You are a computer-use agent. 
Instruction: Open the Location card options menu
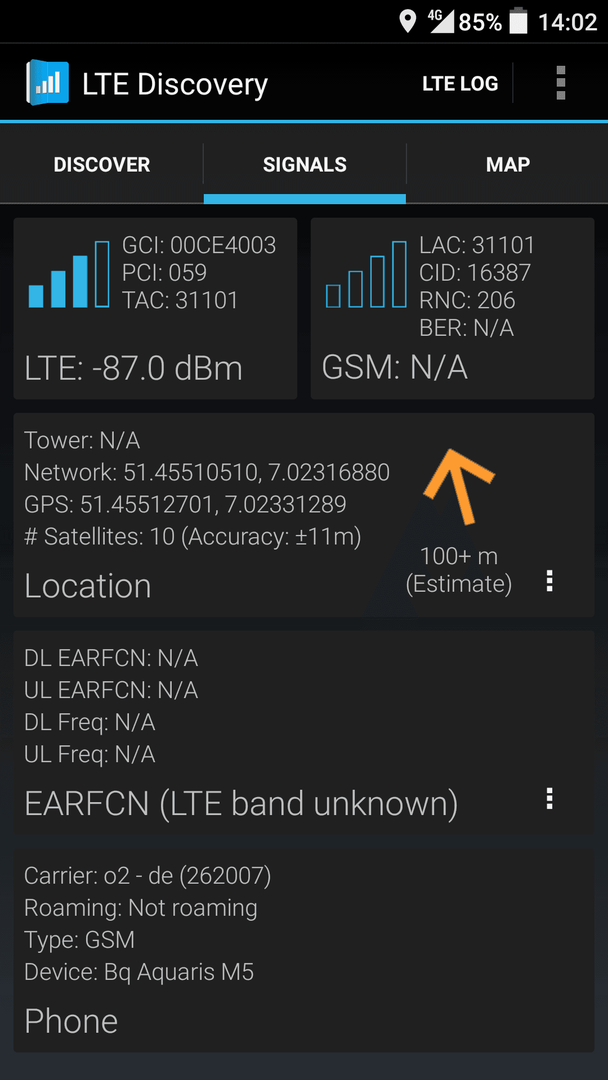click(549, 581)
